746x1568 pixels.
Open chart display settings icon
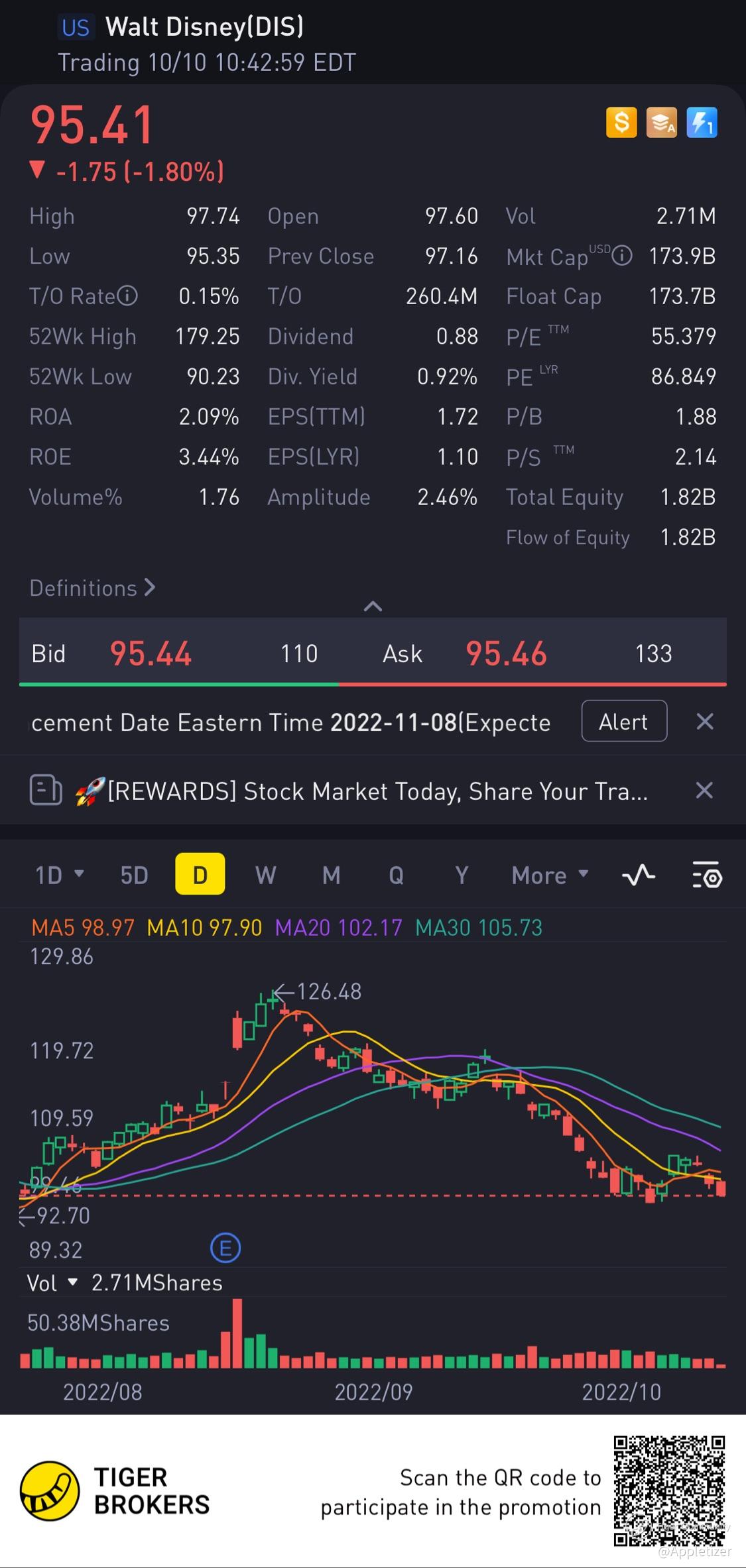pyautogui.click(x=706, y=876)
